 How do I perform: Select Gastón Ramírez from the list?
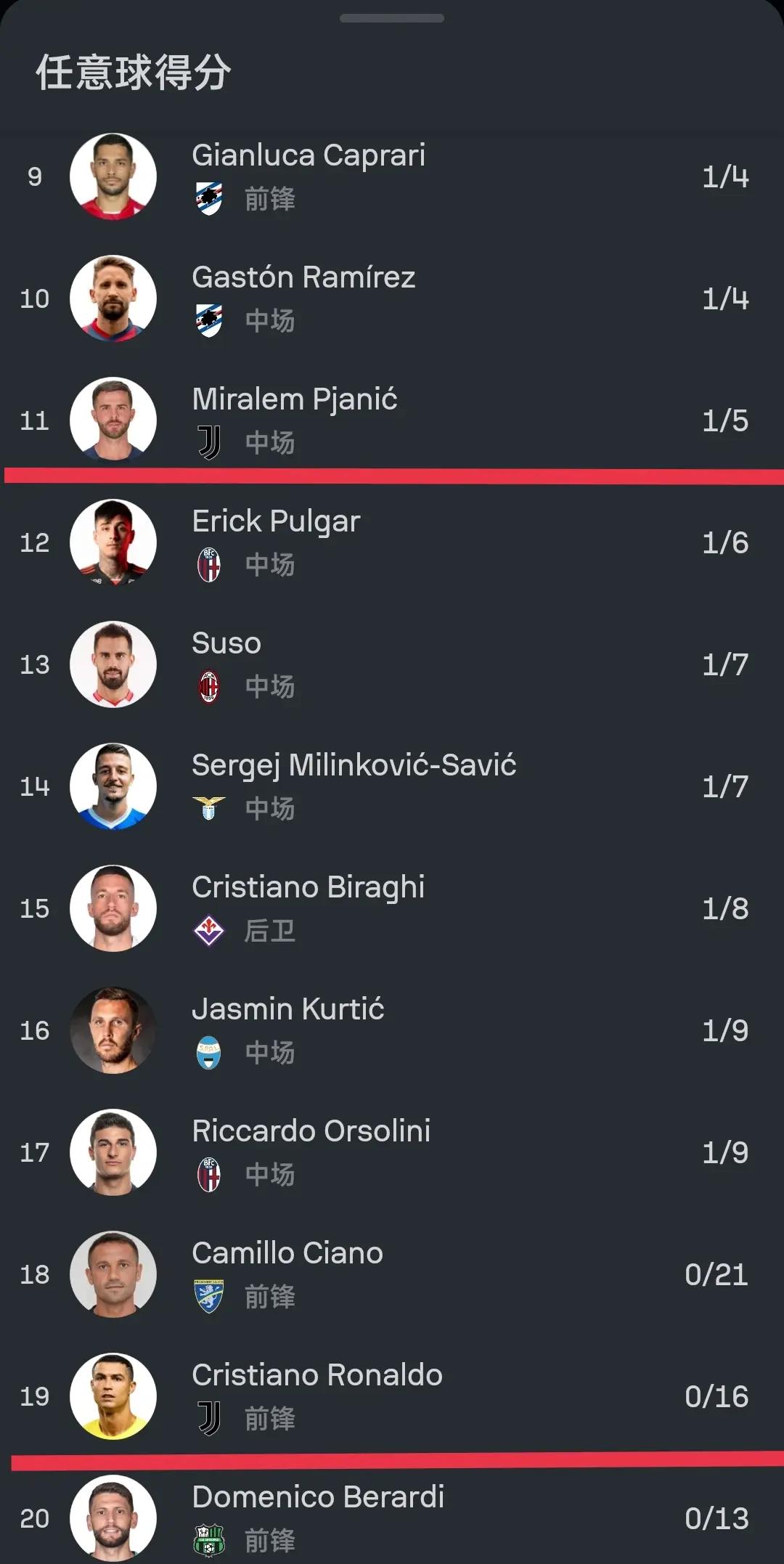[392, 298]
